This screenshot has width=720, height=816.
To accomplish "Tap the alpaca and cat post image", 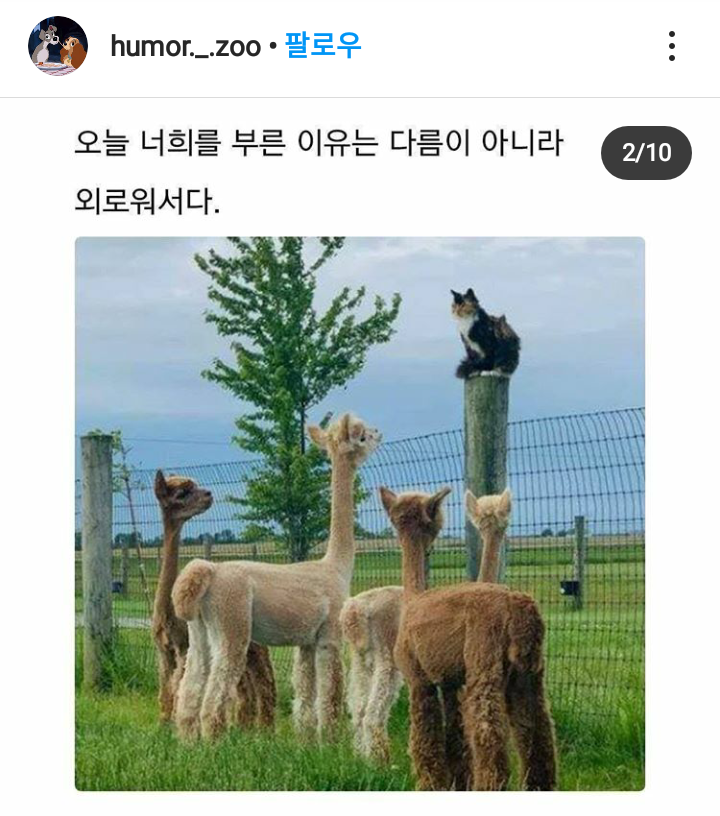I will click(360, 513).
